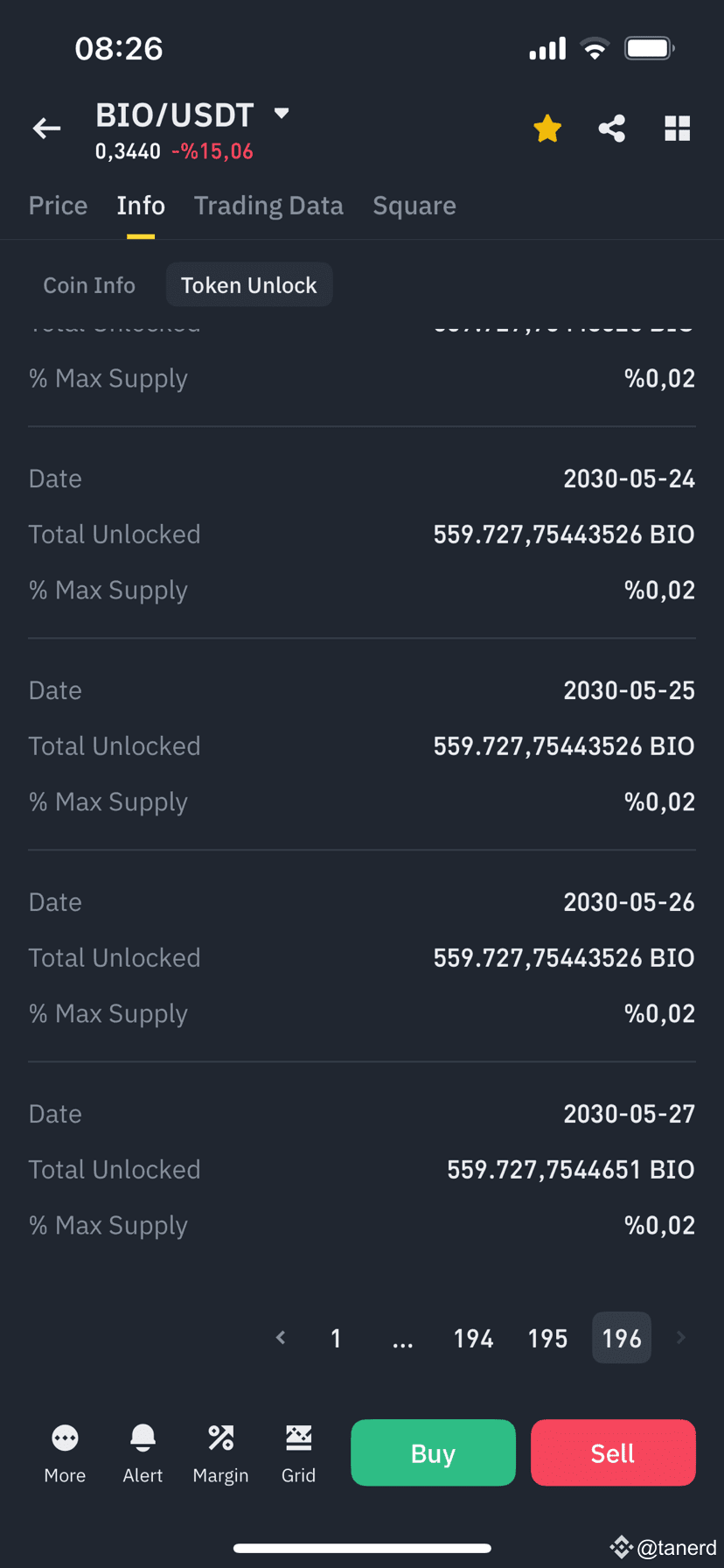This screenshot has width=724, height=1568.
Task: Set a price Alert for BIO/USDT
Action: [x=143, y=1451]
